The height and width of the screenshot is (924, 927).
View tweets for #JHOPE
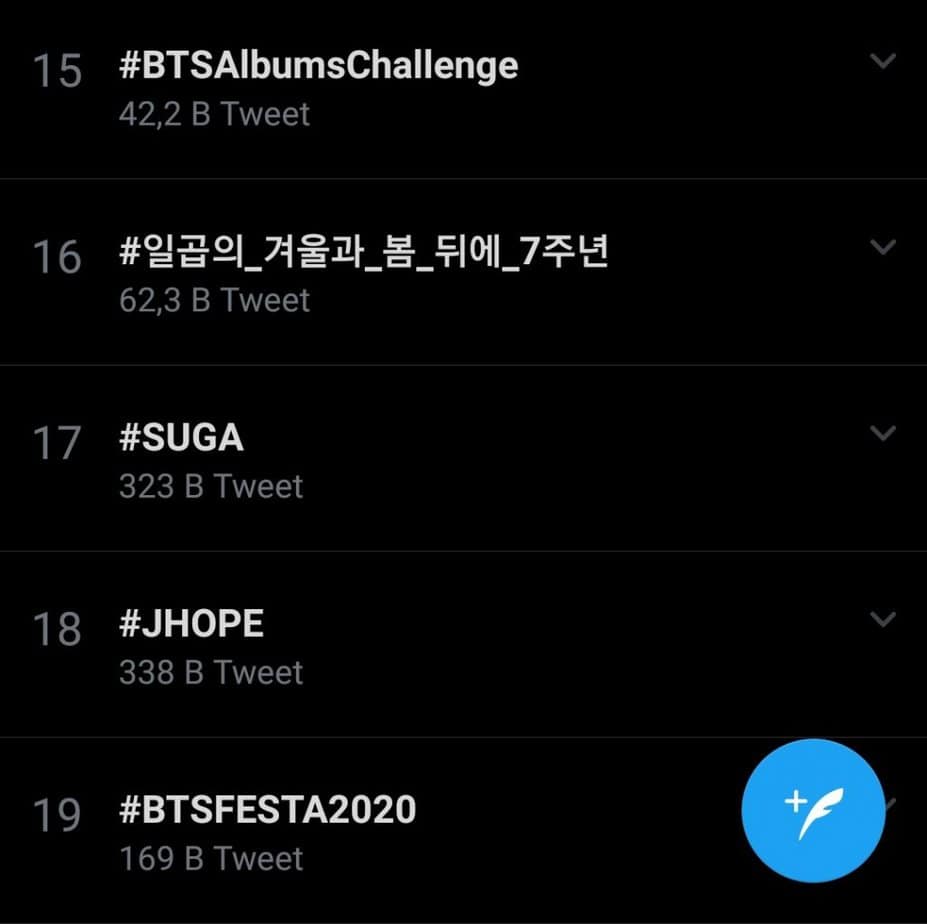pos(191,625)
